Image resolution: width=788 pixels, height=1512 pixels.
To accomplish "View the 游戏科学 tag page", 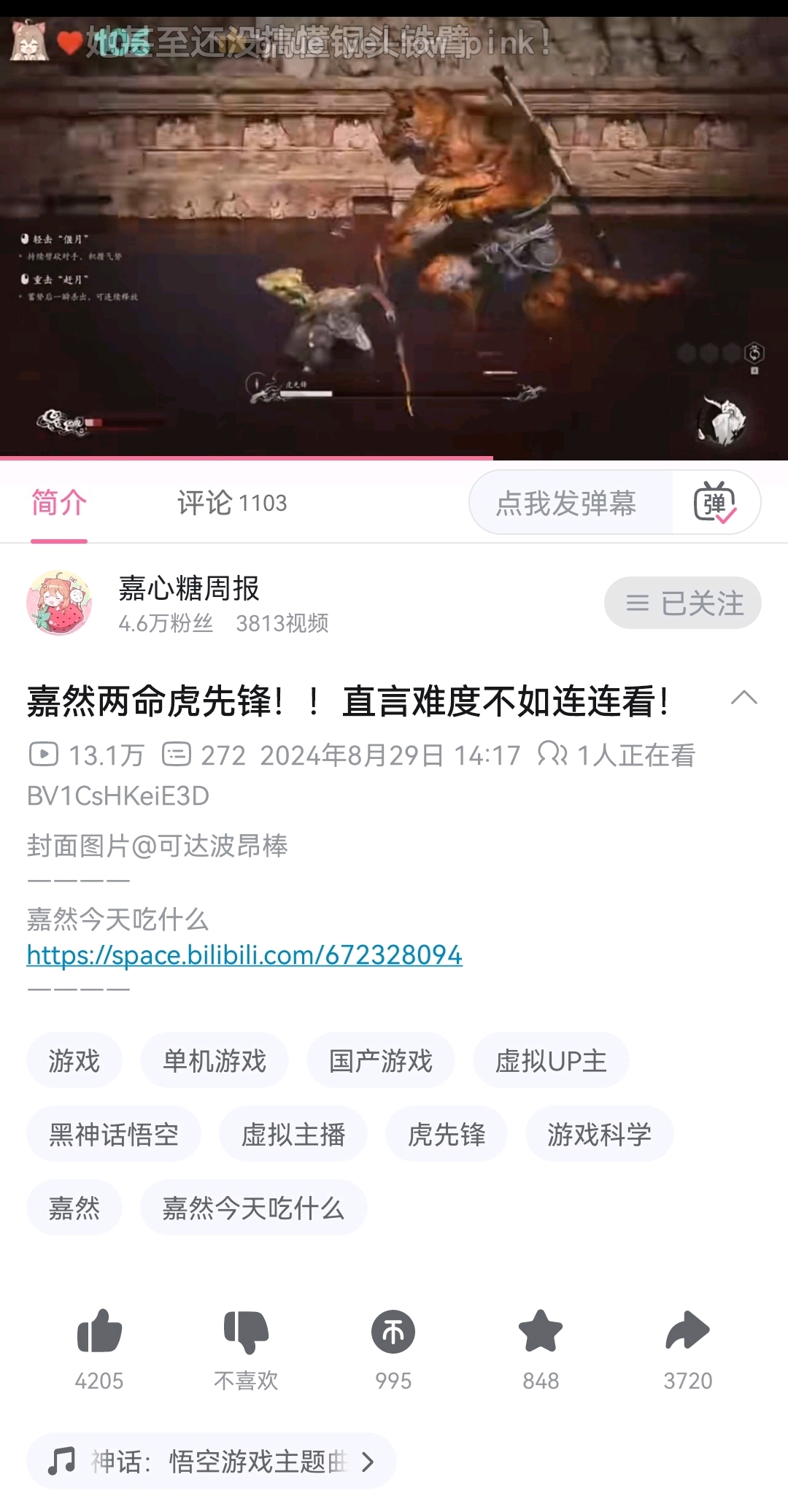I will pos(599,1134).
